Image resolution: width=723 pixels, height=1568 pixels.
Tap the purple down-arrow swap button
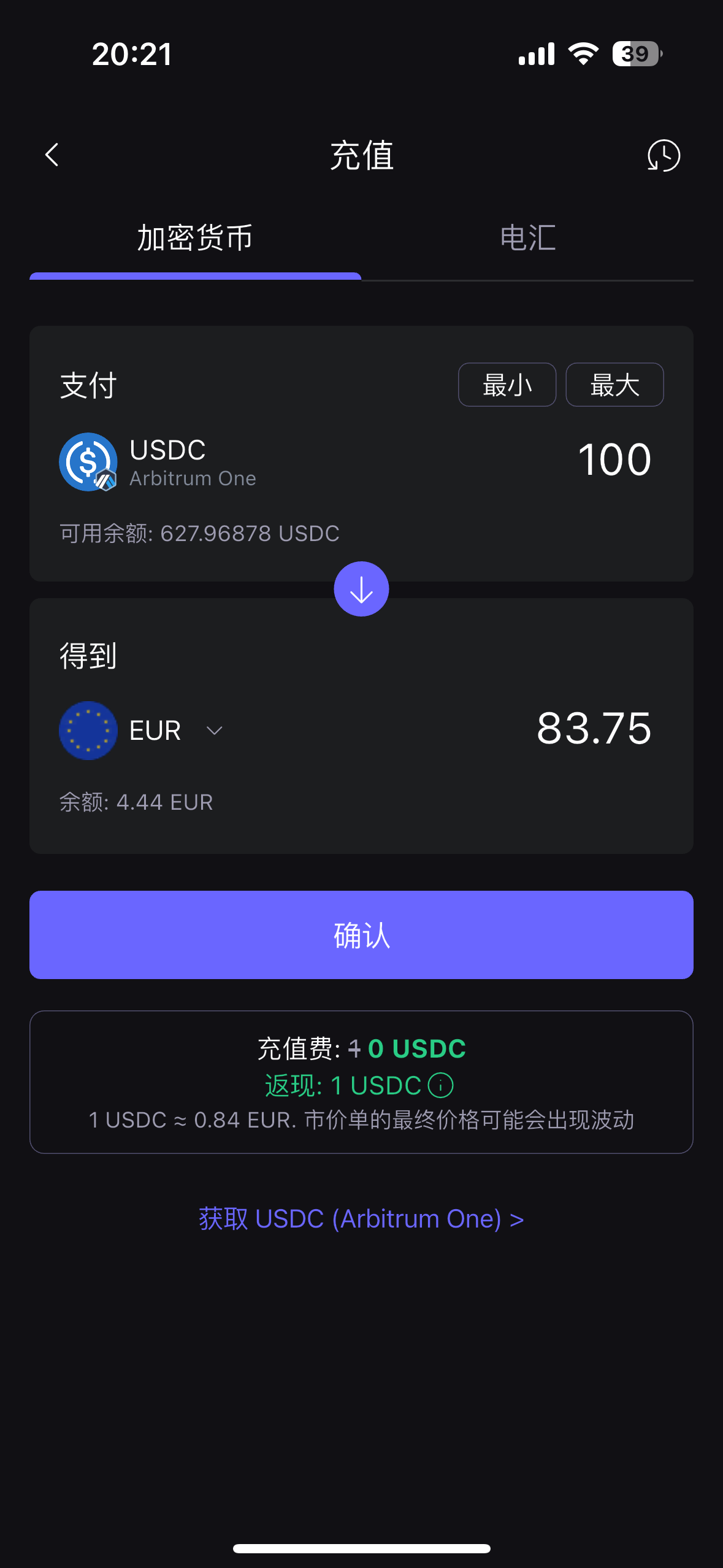[x=361, y=589]
